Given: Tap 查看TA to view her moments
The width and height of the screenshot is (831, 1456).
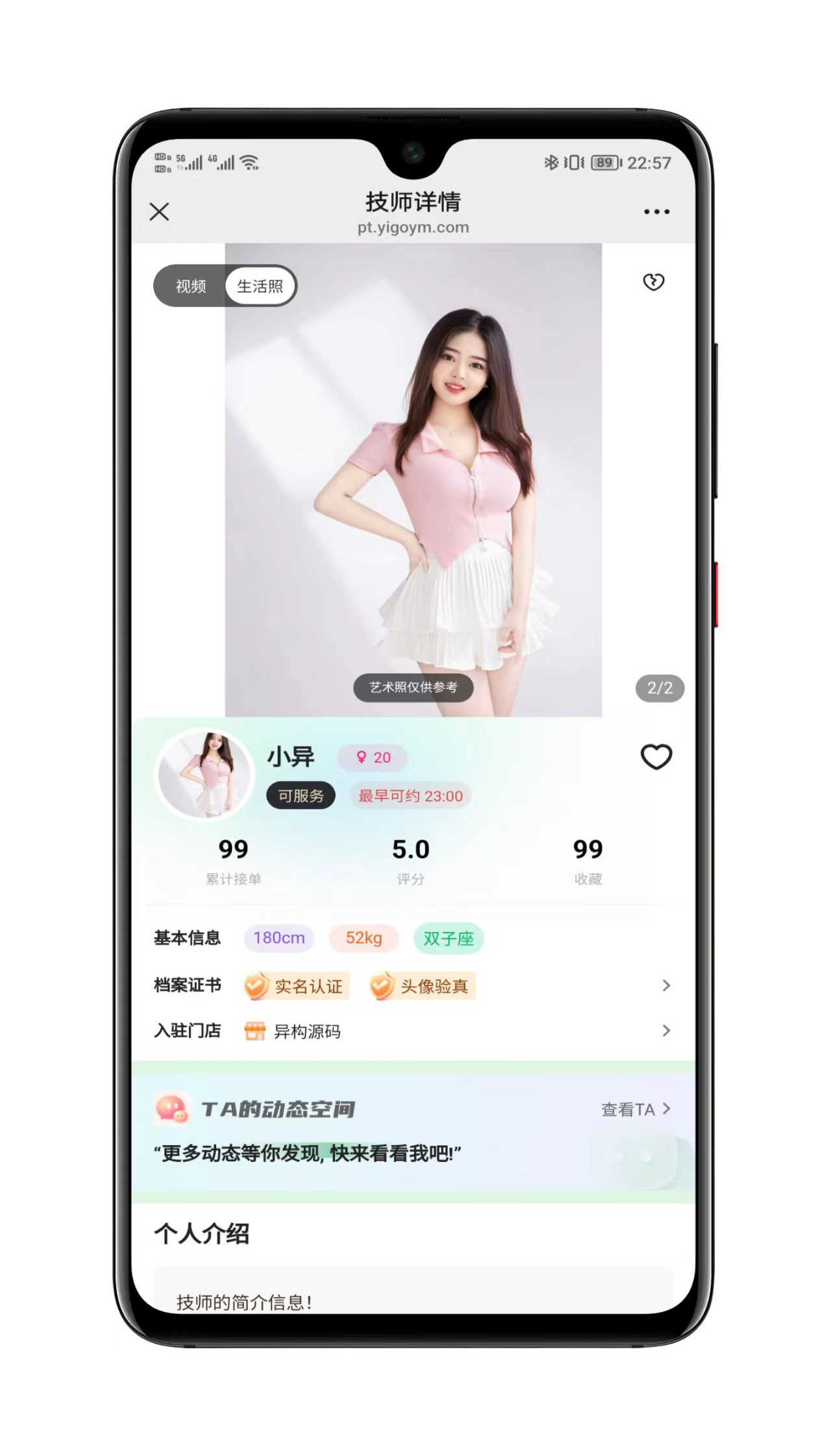Looking at the screenshot, I should (635, 1110).
